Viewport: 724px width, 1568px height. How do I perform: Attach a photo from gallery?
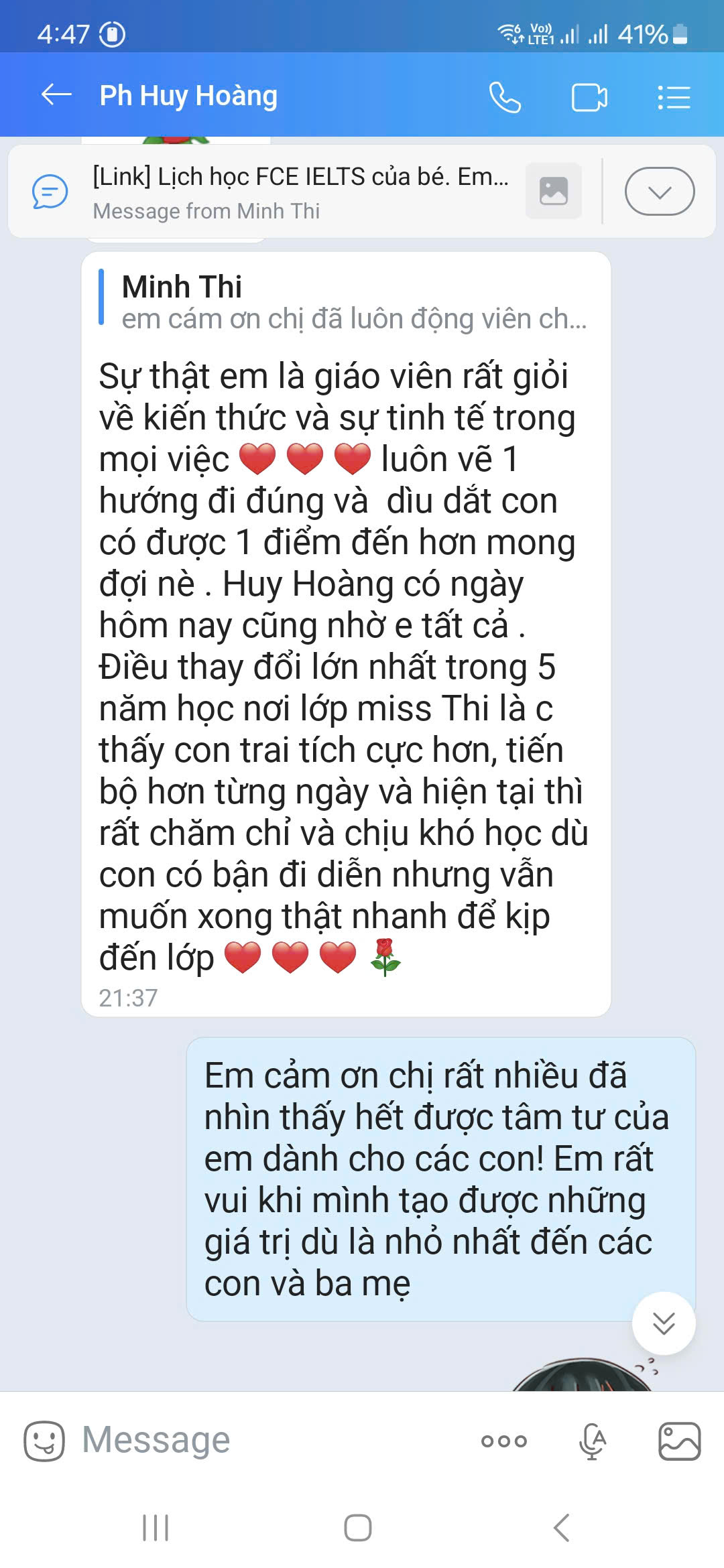[x=679, y=1441]
